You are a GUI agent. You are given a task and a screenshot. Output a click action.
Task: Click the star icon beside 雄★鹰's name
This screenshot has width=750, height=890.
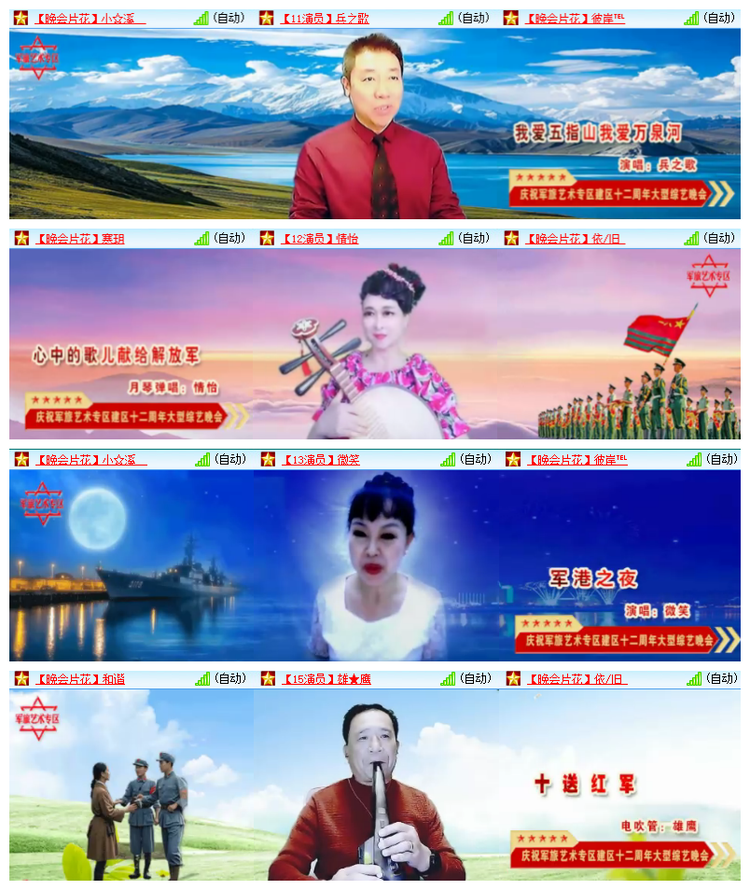266,677
